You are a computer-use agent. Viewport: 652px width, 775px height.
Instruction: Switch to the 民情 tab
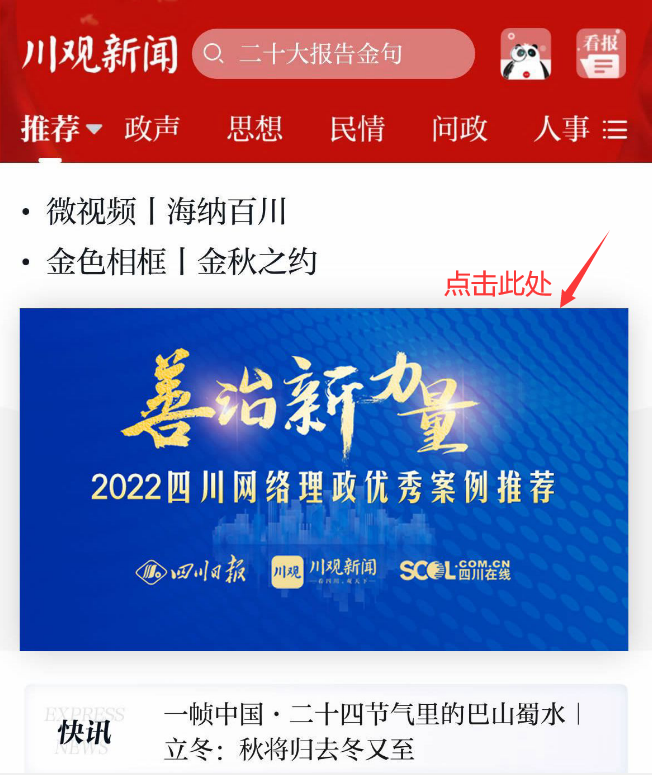(x=357, y=129)
